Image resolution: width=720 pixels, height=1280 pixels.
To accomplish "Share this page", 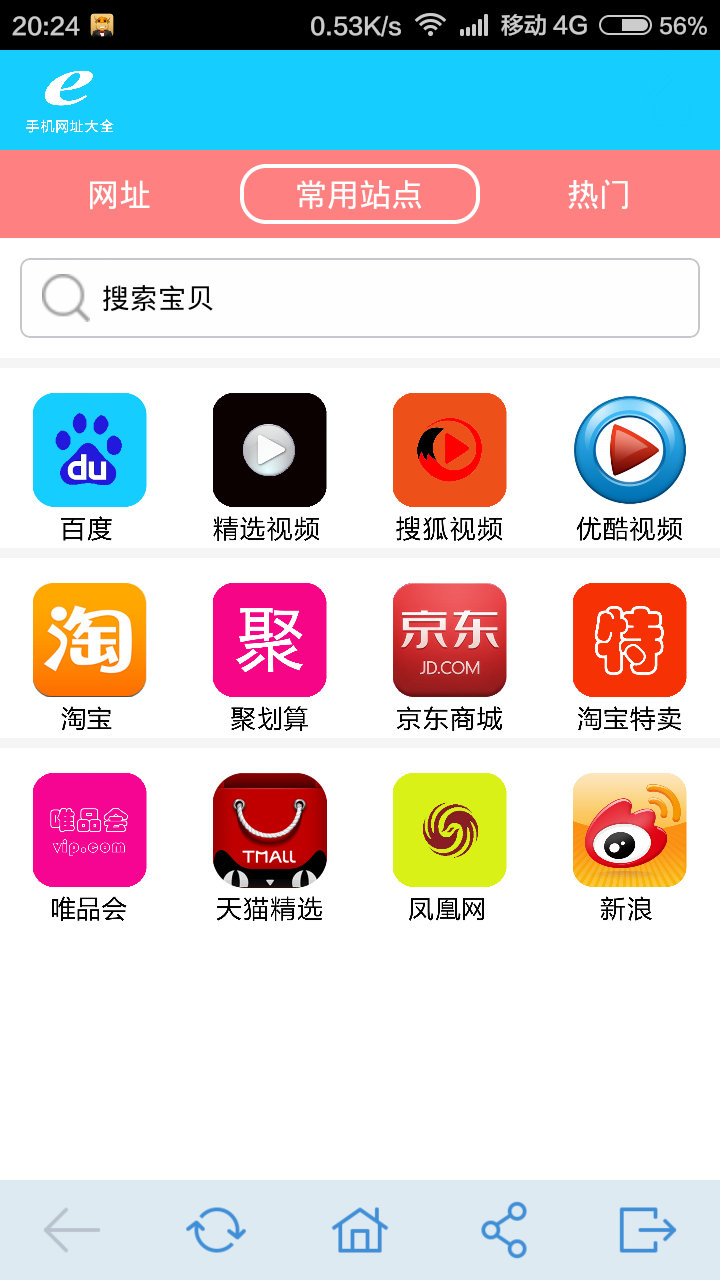I will [504, 1230].
